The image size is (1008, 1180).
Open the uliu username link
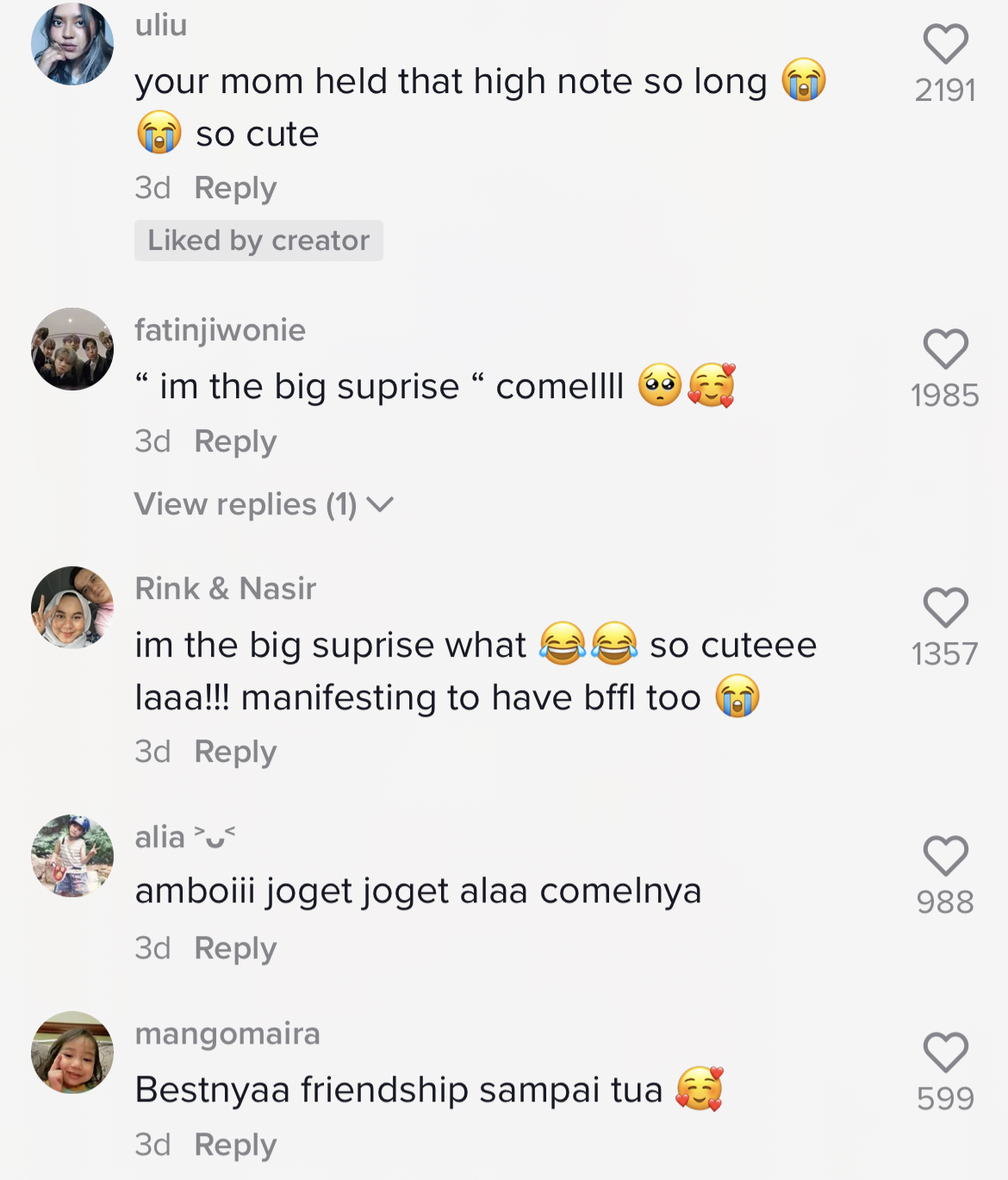click(161, 25)
